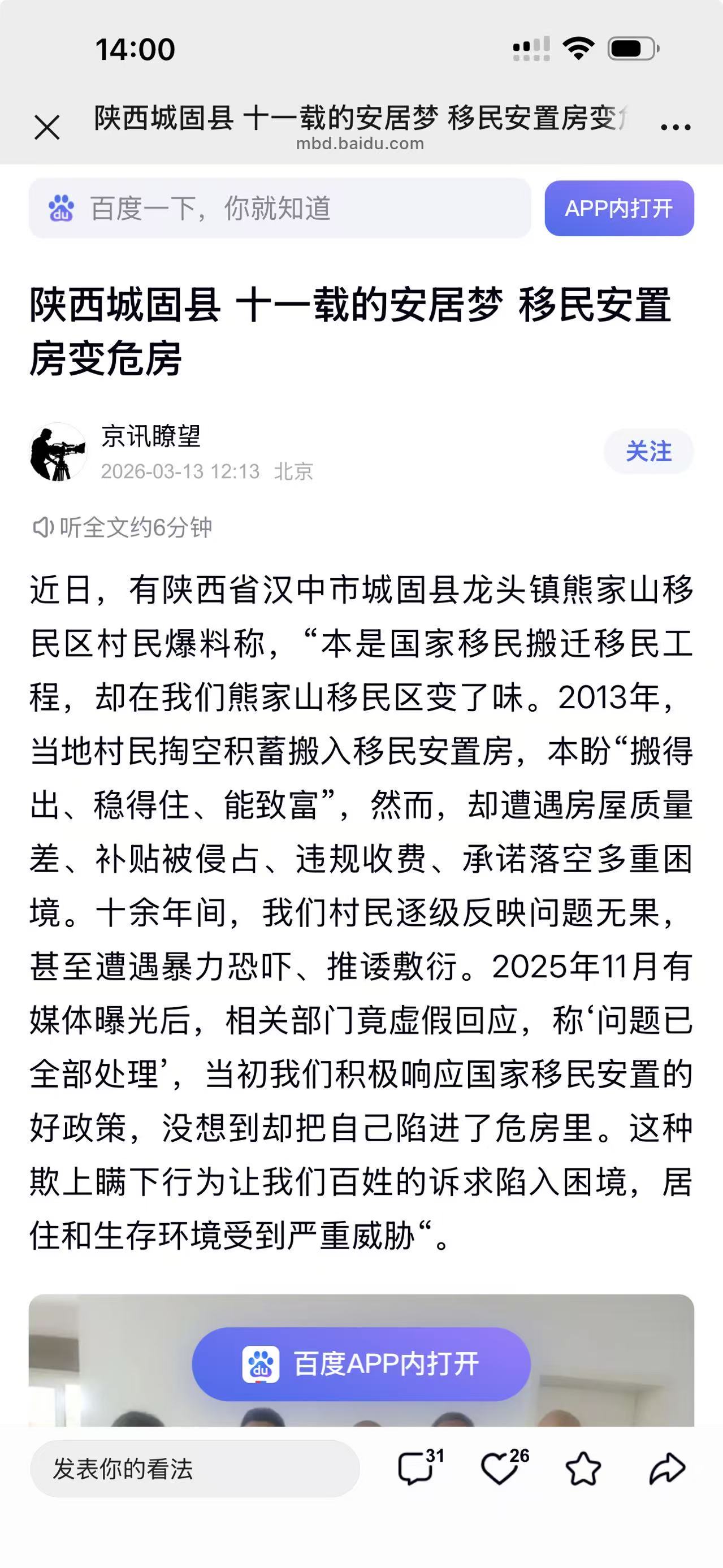Write a comment in 发表你的看法
This screenshot has width=723, height=1568.
pos(195,1469)
